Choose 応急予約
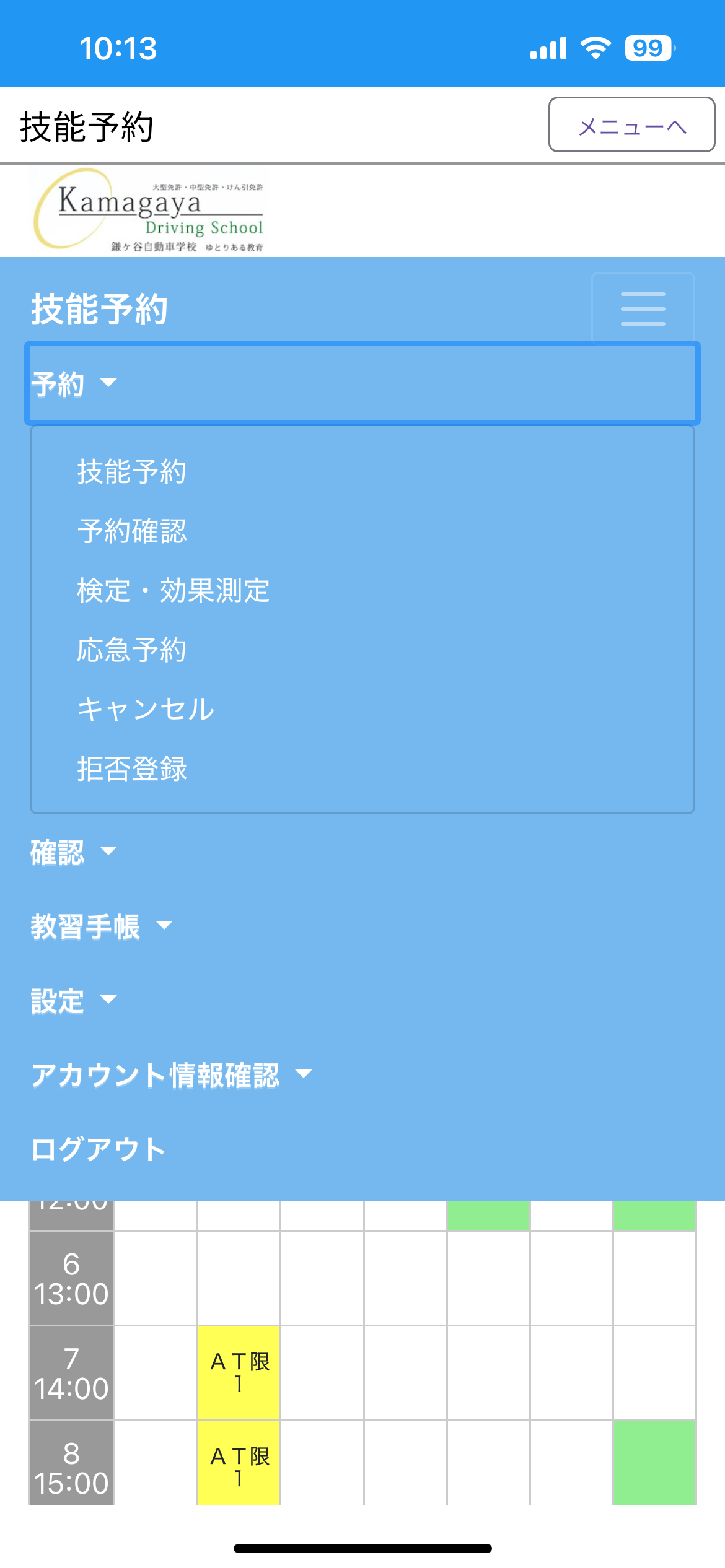The image size is (725, 1568). point(132,650)
